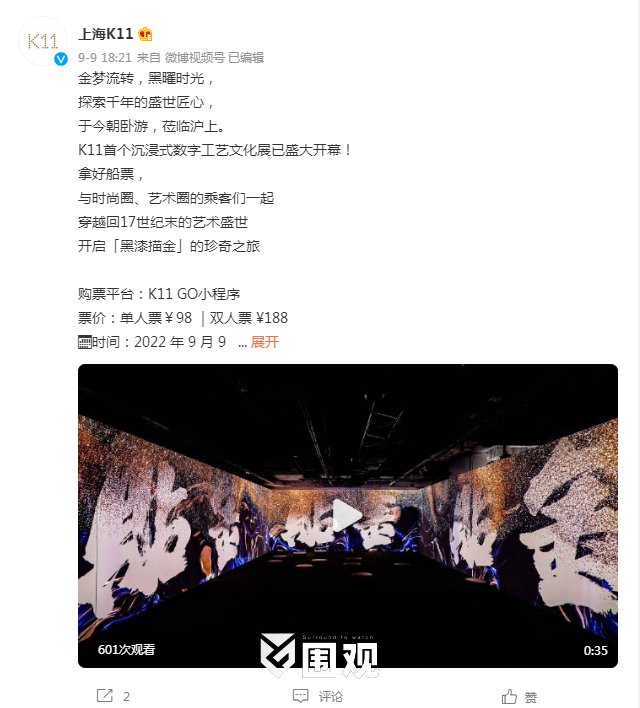640x708 pixels.
Task: Play the exhibition video
Action: coord(347,516)
